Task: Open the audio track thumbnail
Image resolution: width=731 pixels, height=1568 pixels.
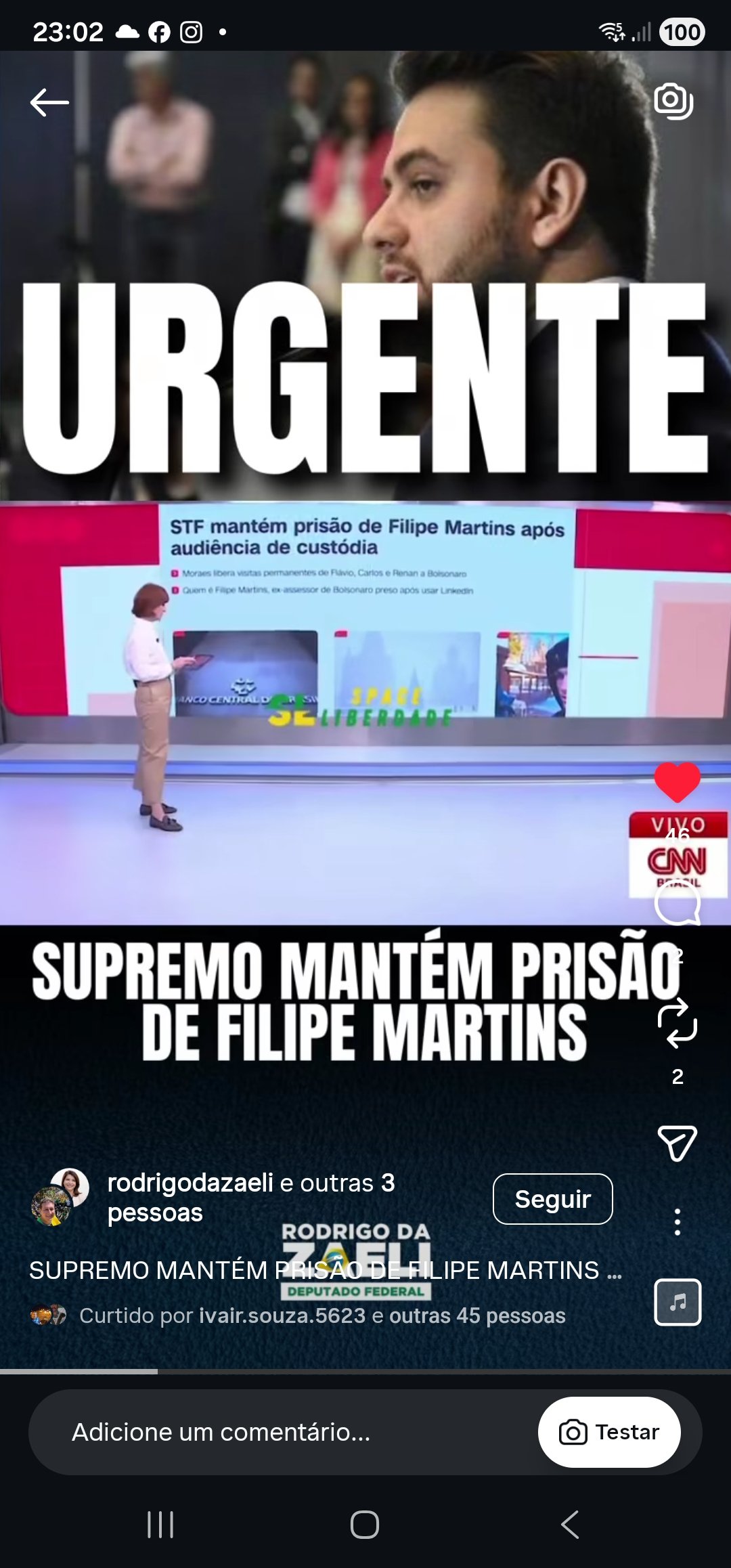Action: pos(677,1302)
